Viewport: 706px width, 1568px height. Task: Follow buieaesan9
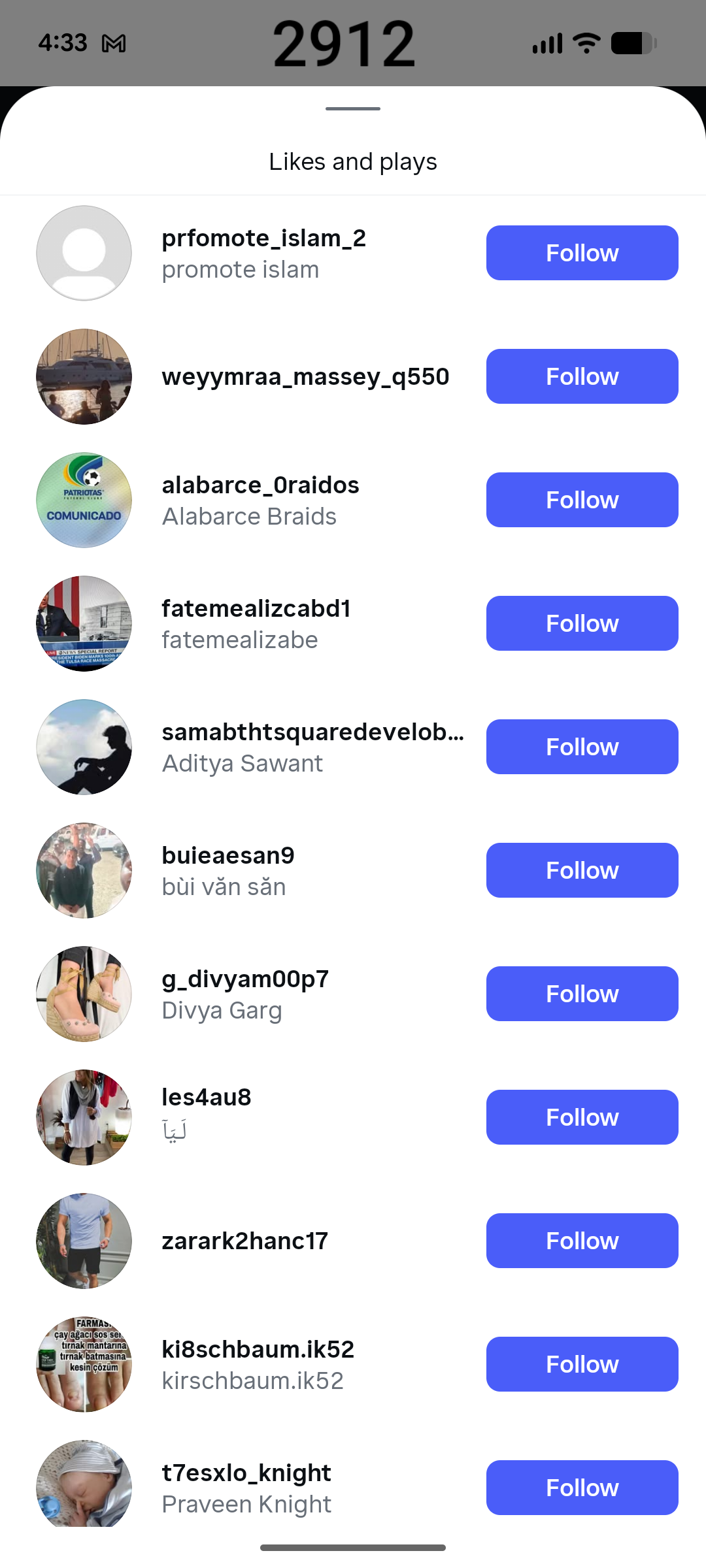click(582, 870)
